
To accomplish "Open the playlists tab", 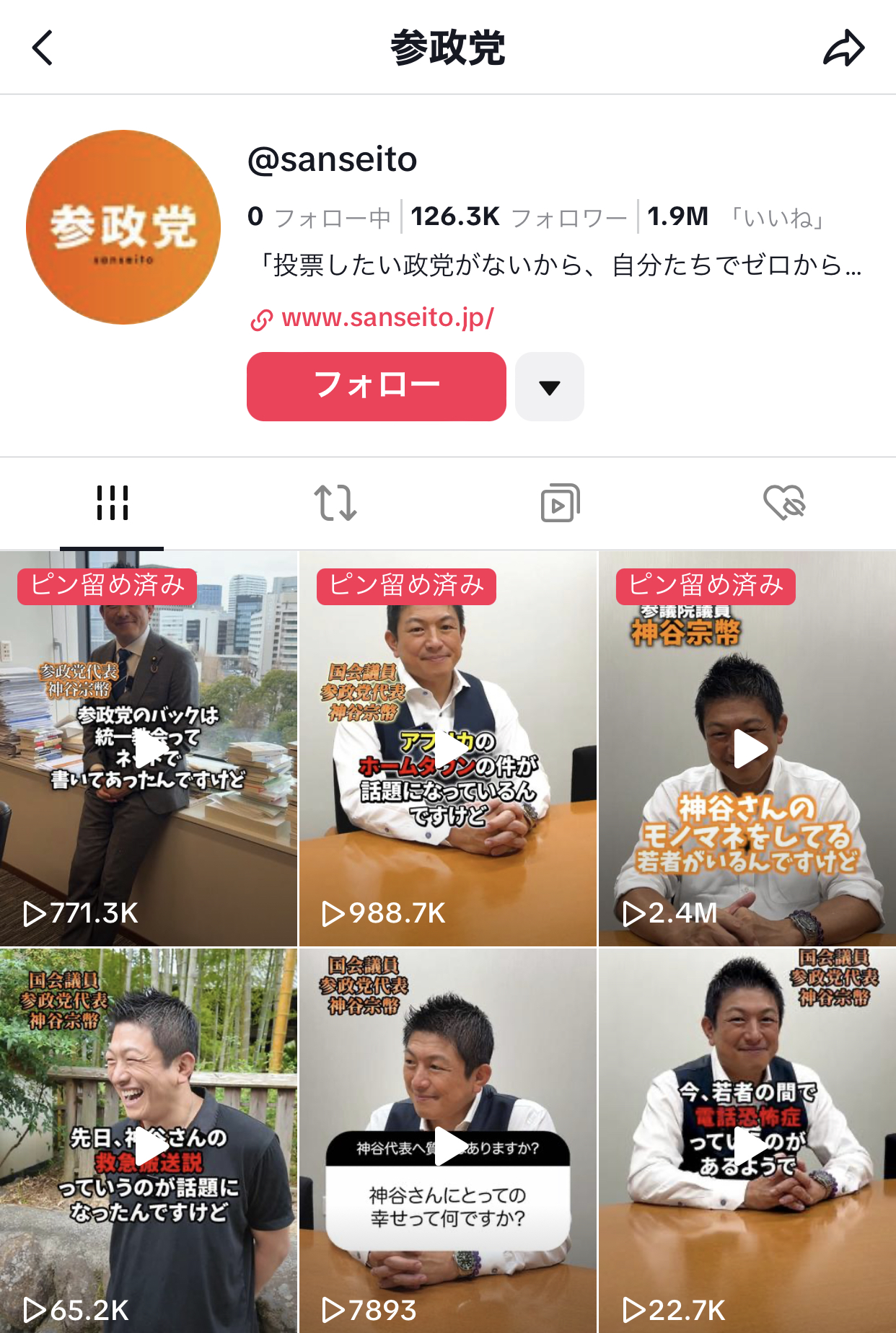I will [561, 503].
